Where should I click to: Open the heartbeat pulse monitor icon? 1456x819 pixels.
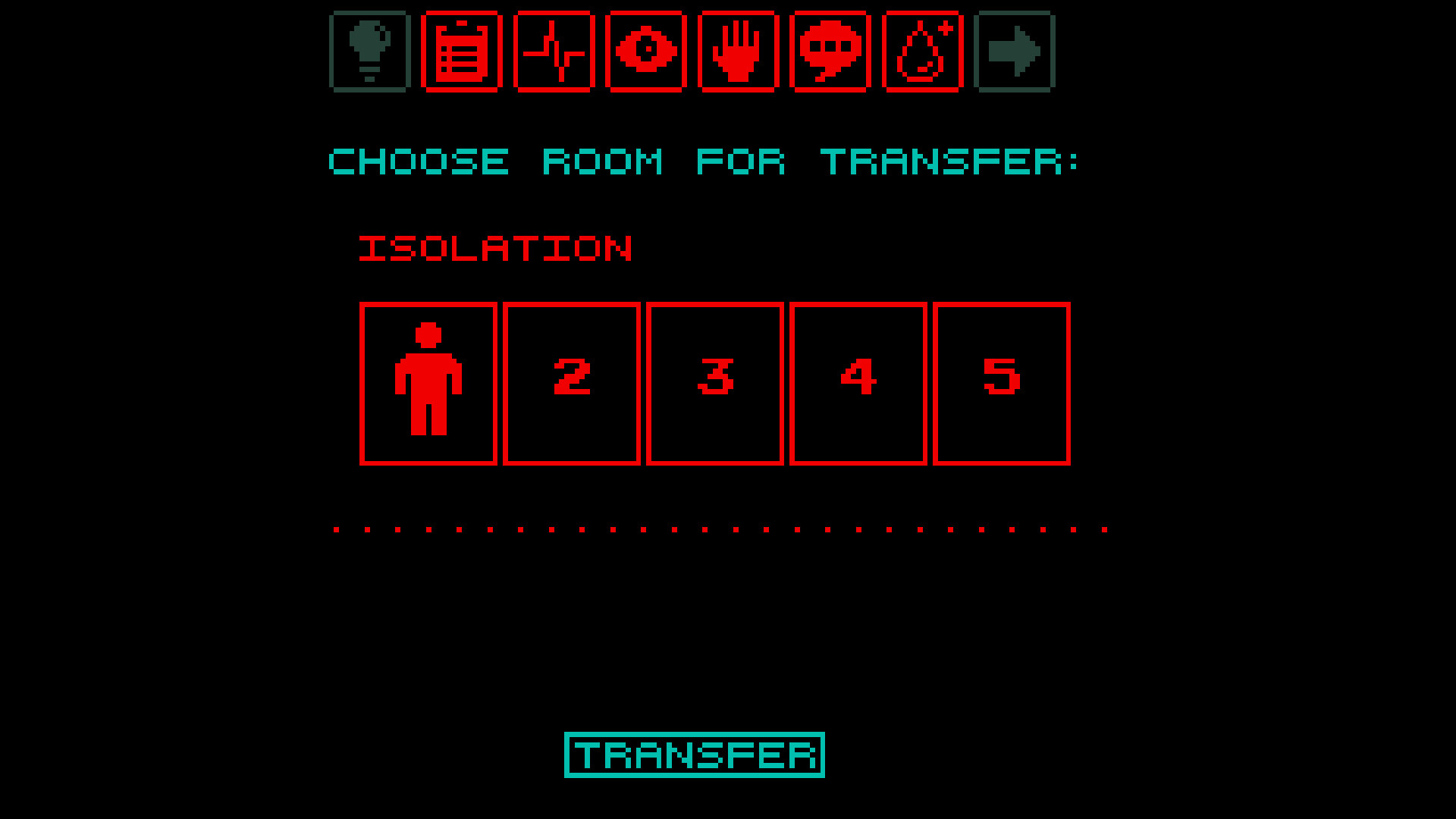point(554,52)
